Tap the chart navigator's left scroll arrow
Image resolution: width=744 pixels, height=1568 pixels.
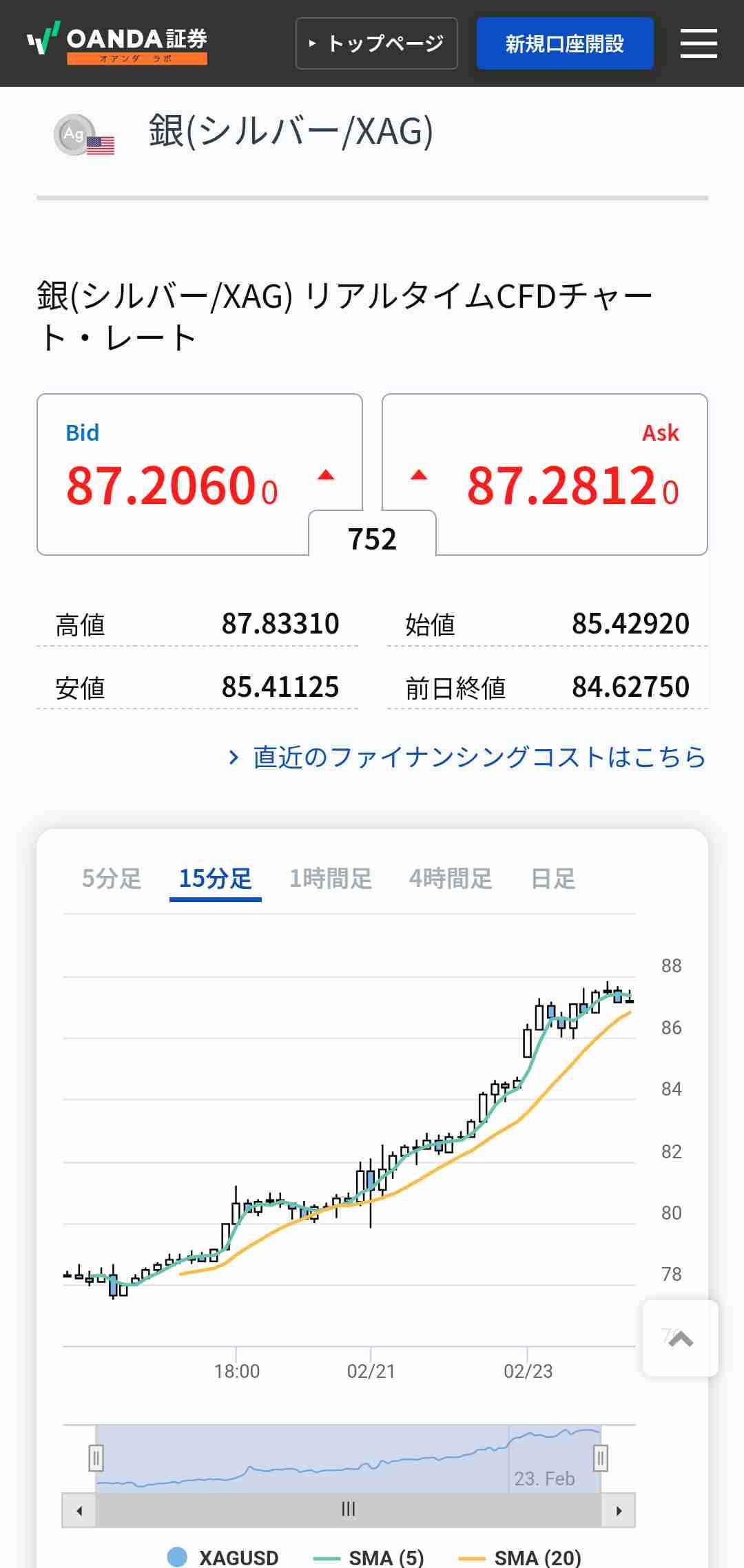point(79,1511)
